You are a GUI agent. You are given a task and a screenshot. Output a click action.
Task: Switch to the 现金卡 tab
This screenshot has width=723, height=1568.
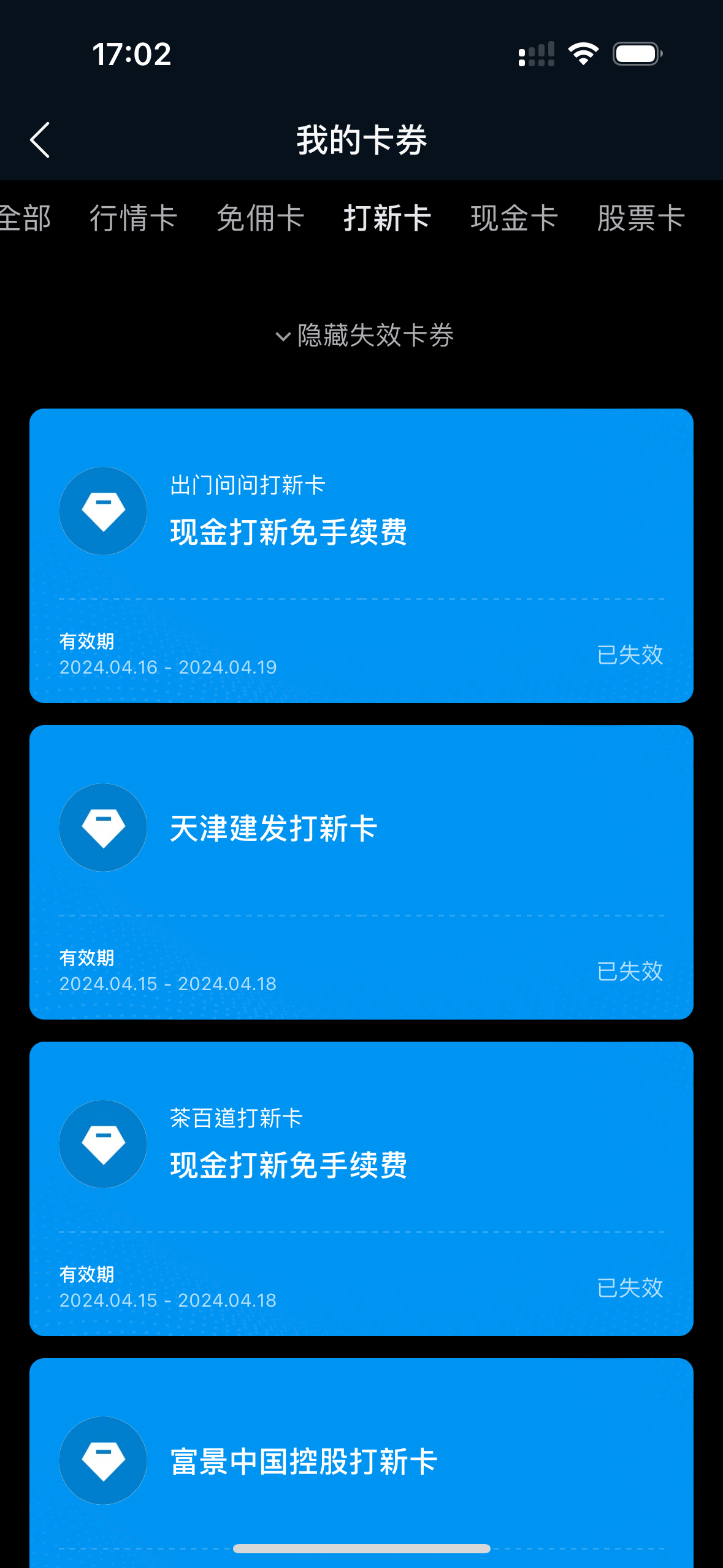coord(514,218)
